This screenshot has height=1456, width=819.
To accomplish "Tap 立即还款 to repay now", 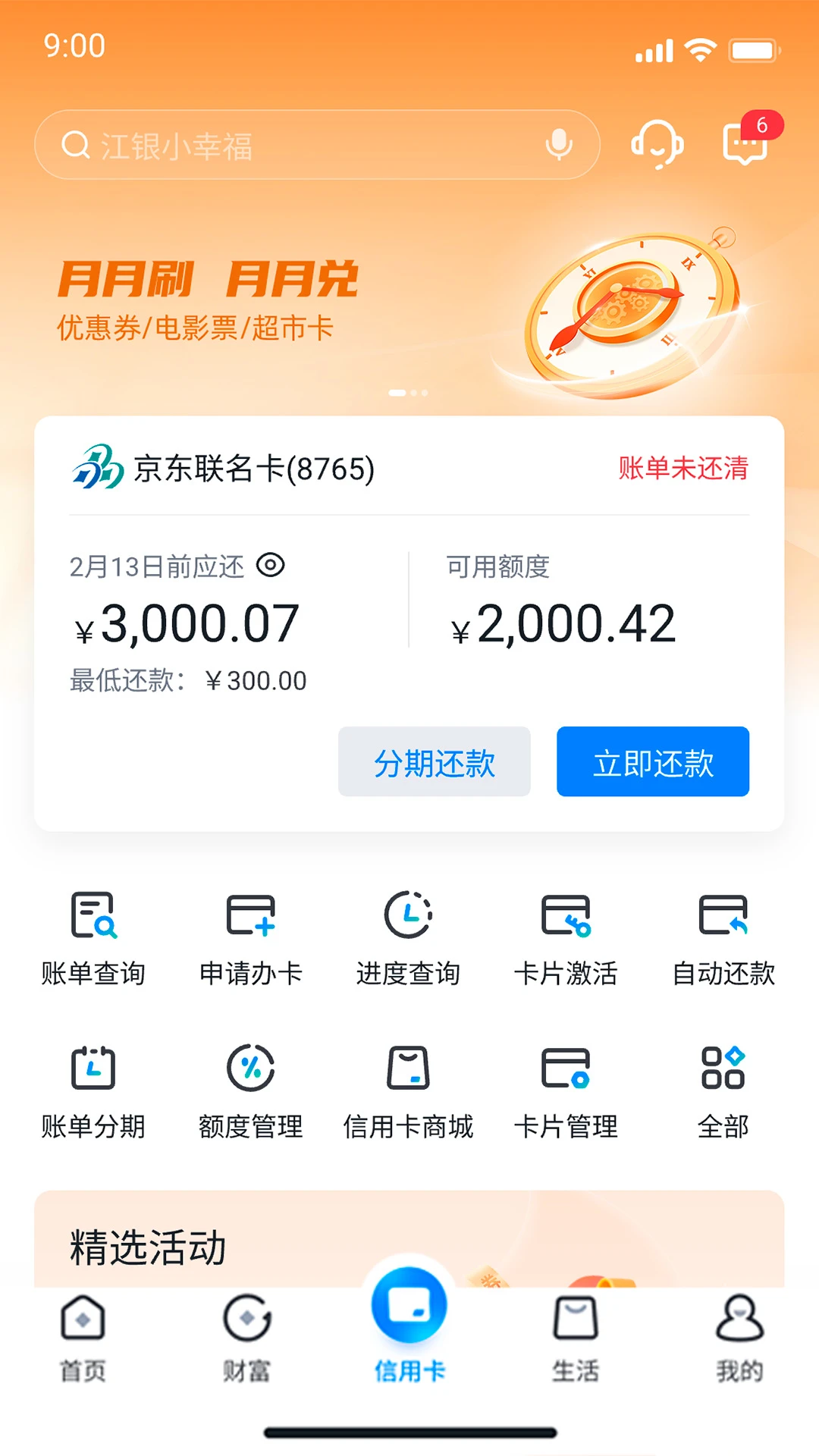I will pos(653,763).
